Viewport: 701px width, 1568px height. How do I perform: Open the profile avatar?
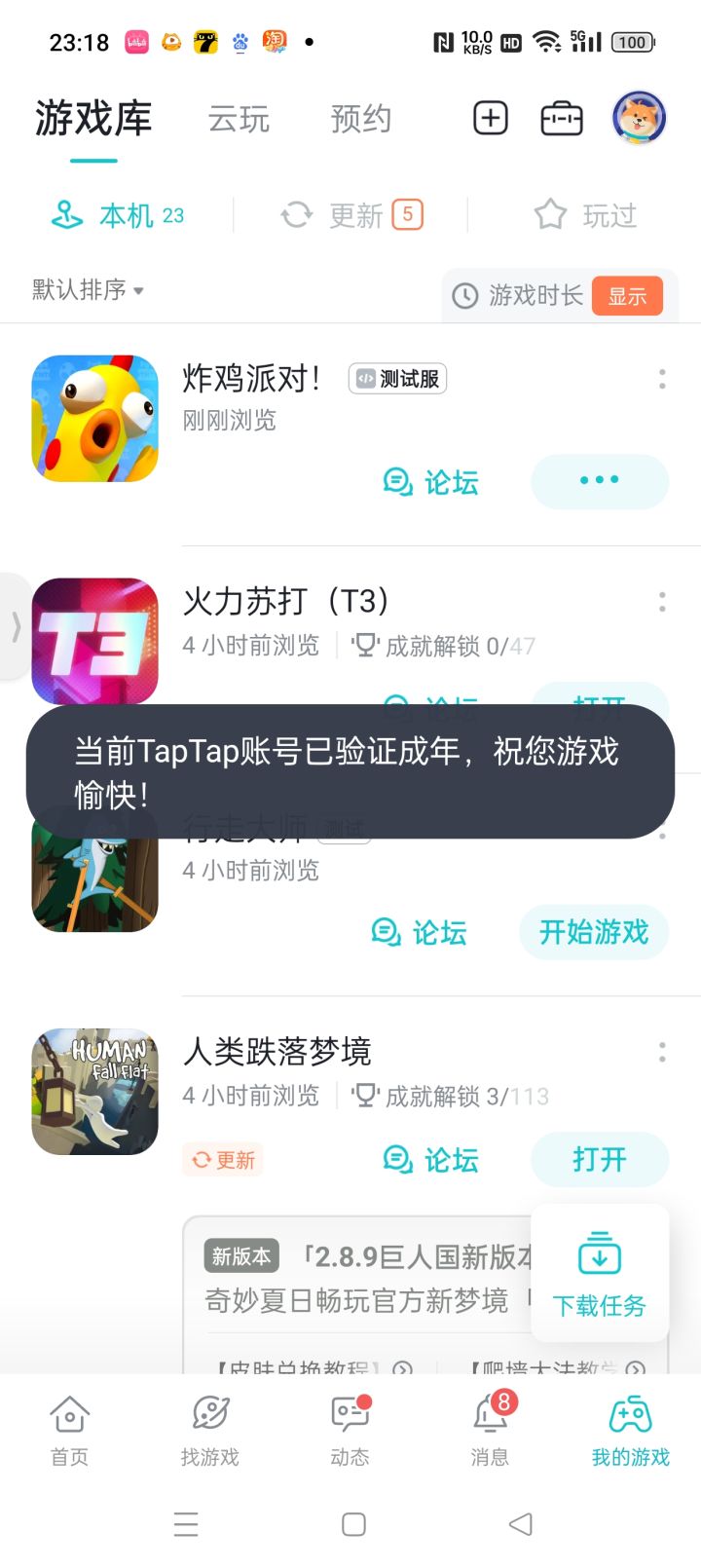coord(639,118)
